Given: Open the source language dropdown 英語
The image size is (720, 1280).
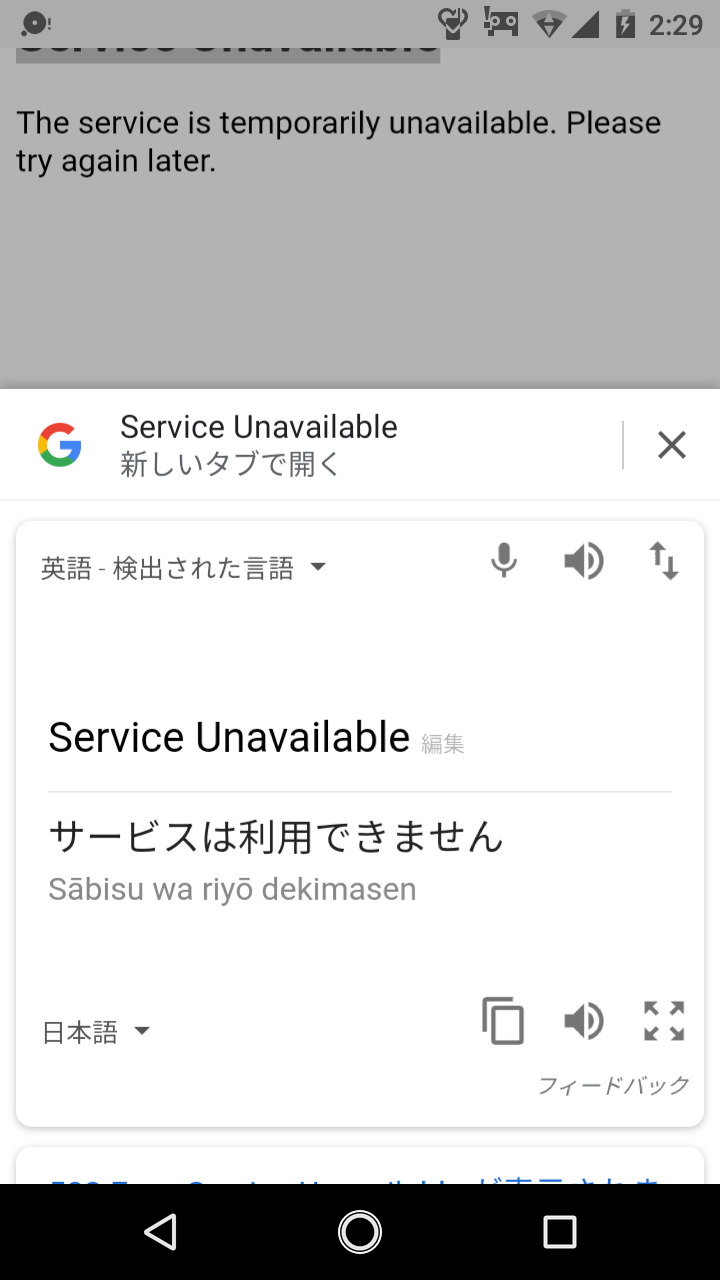Looking at the screenshot, I should pos(184,568).
